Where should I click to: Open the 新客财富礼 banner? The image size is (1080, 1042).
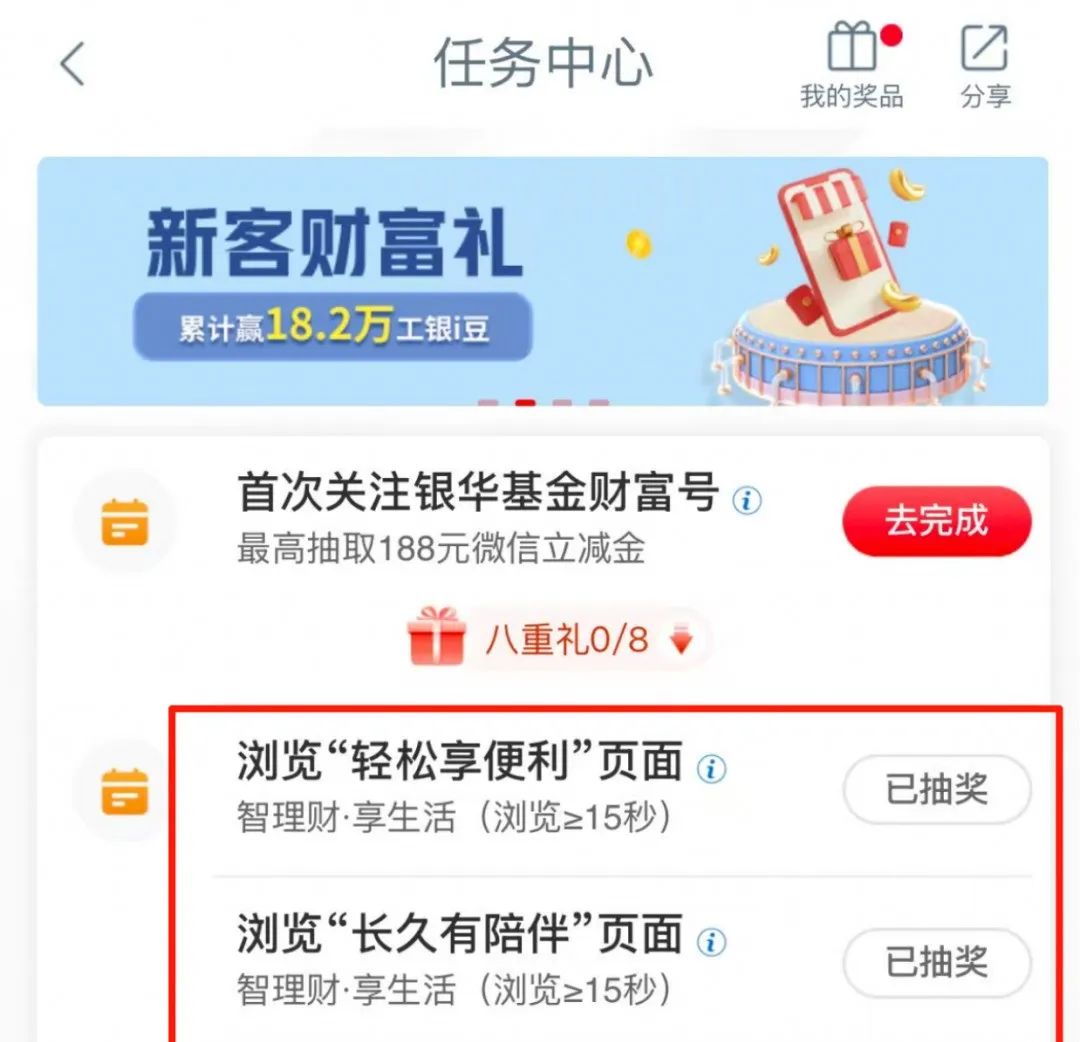(542, 281)
